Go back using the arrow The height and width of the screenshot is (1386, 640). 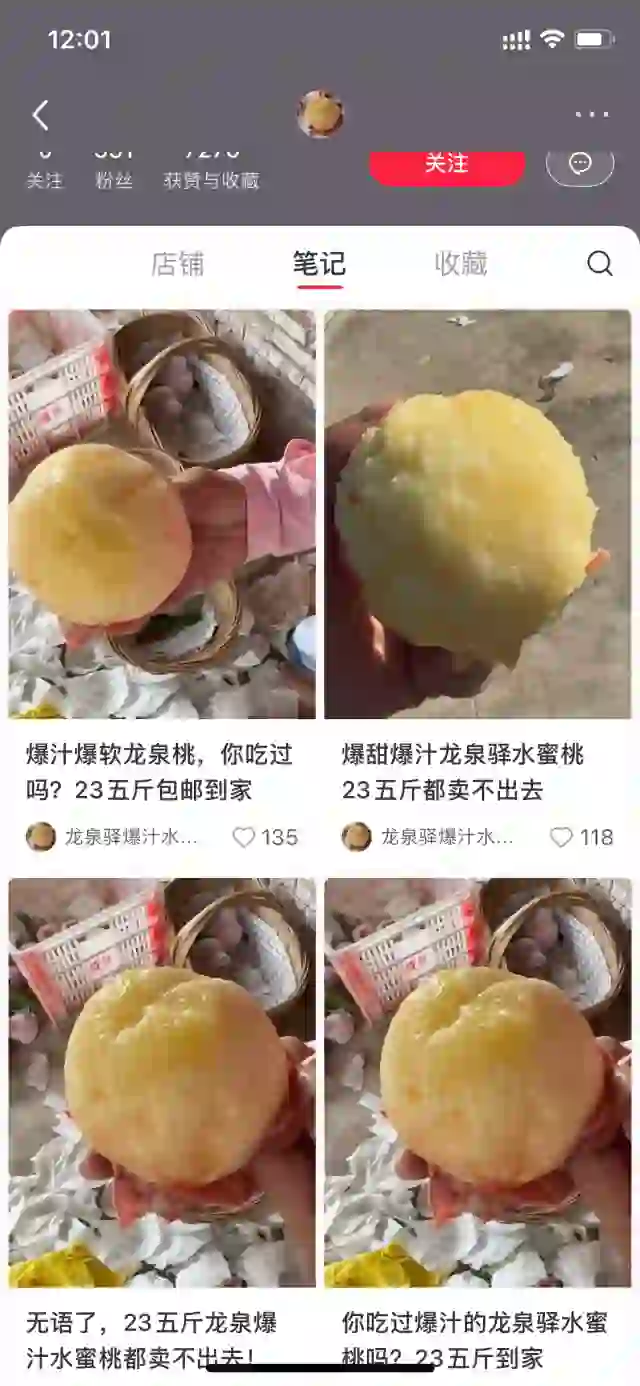pos(40,115)
